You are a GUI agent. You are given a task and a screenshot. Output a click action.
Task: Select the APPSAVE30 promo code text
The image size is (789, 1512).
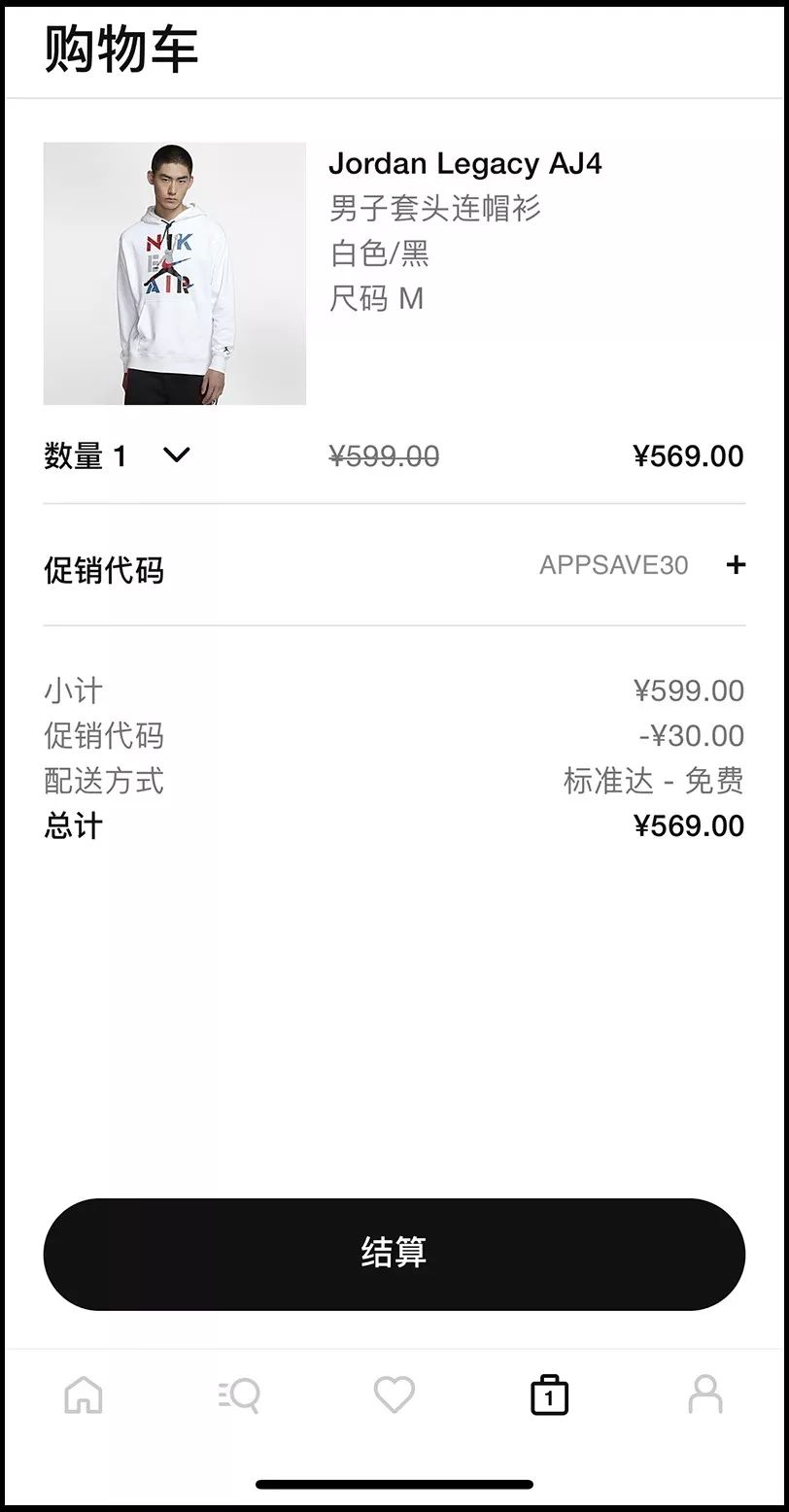616,565
